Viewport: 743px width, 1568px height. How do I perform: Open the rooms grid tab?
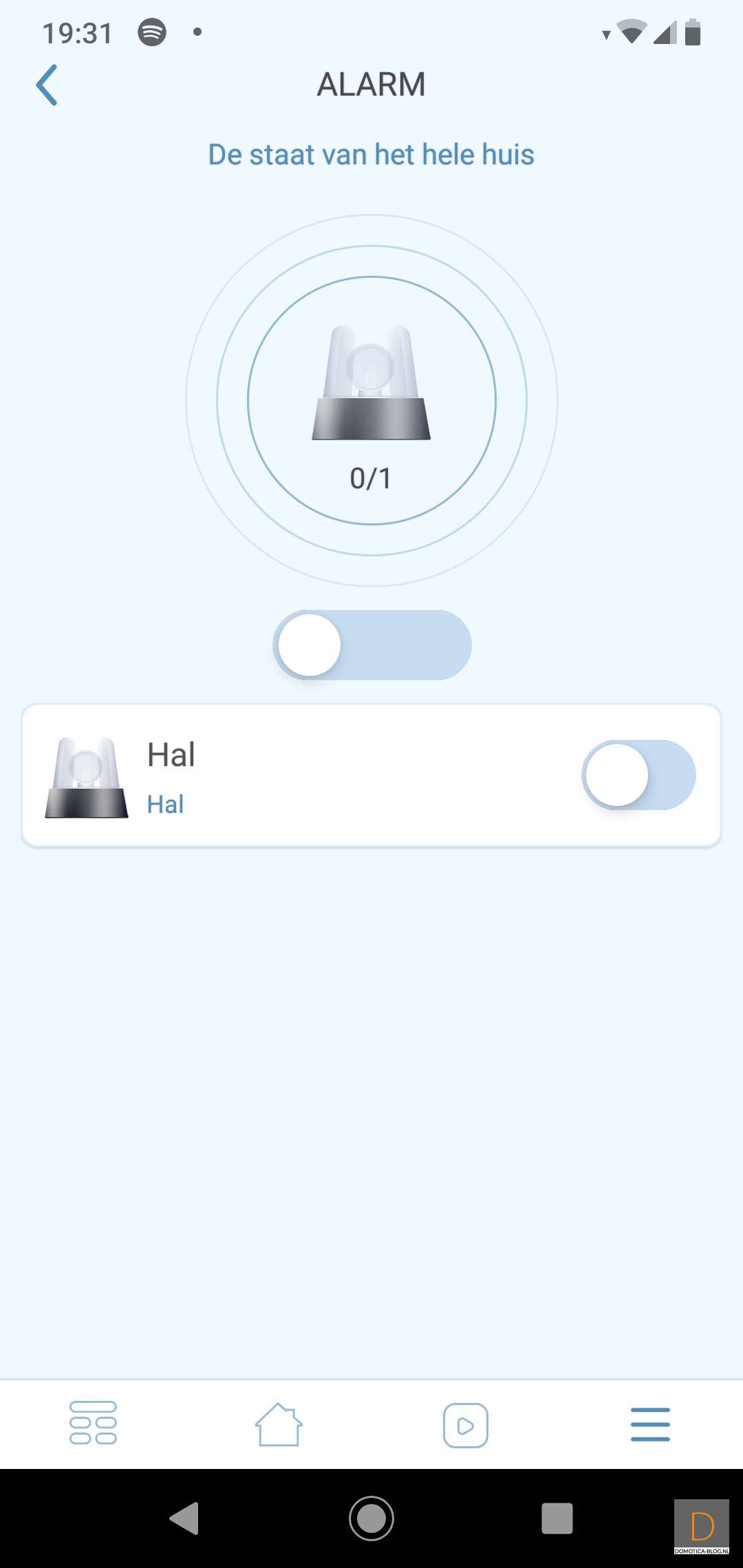coord(93,1424)
